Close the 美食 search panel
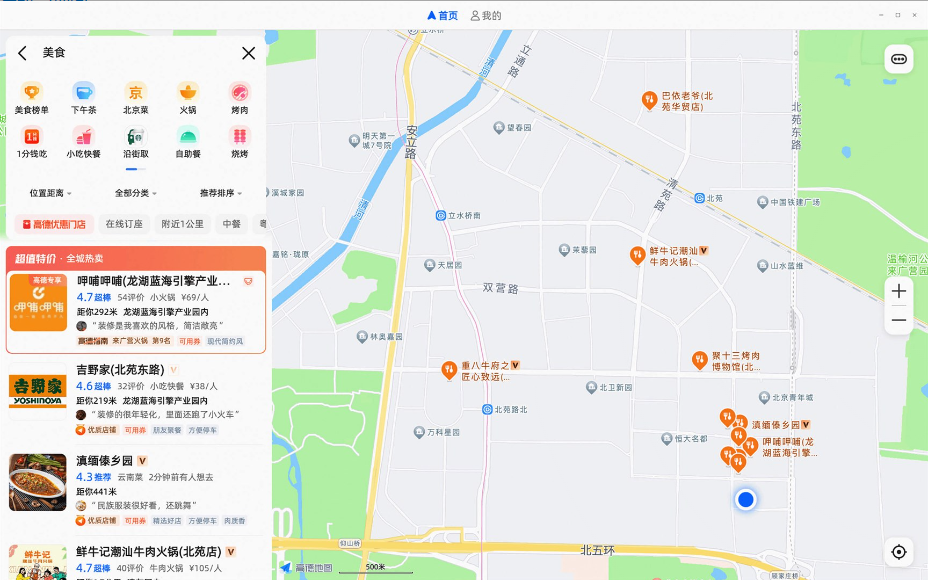The image size is (928, 580). [248, 53]
